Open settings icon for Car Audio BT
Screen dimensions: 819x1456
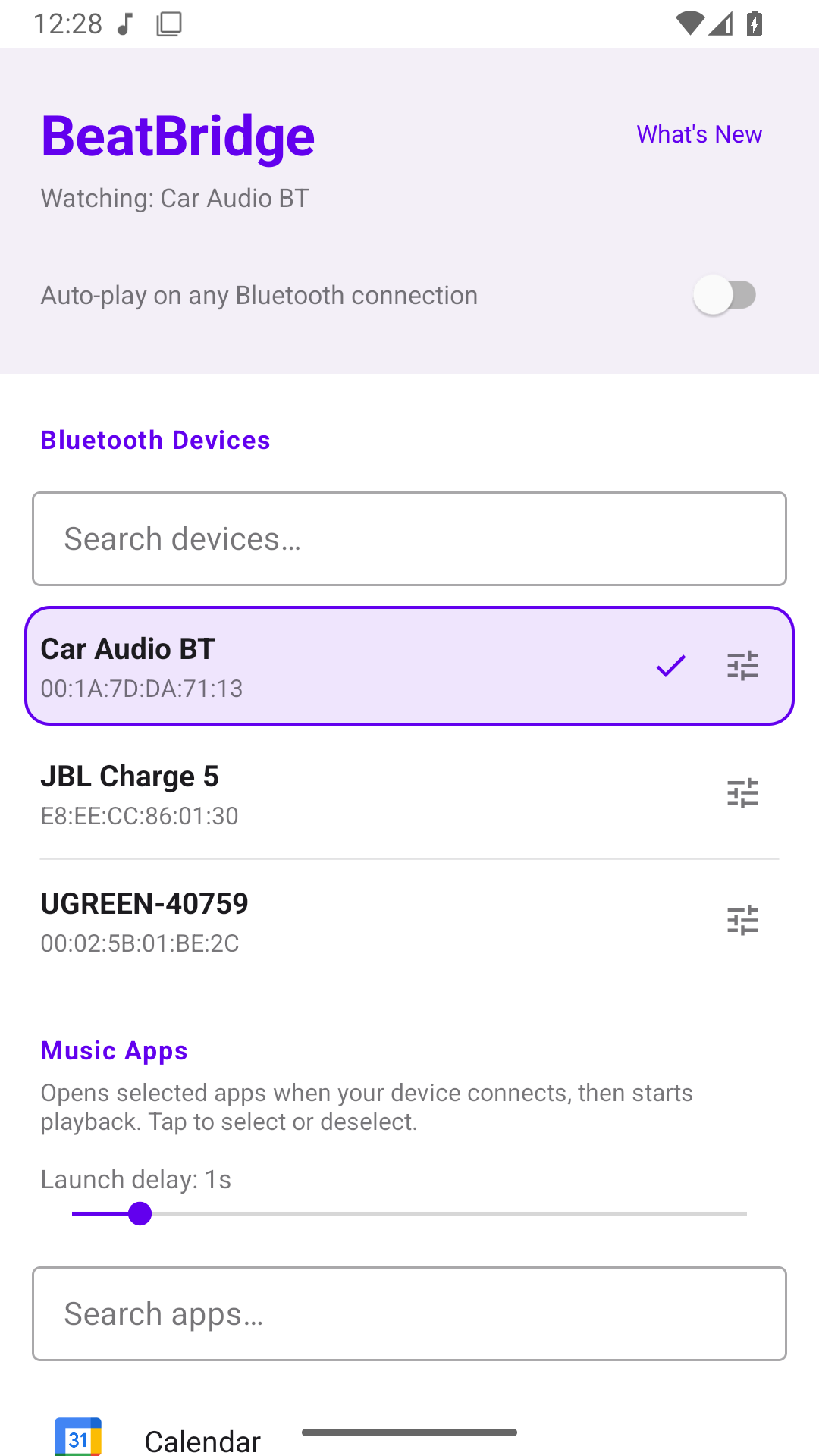coord(742,666)
